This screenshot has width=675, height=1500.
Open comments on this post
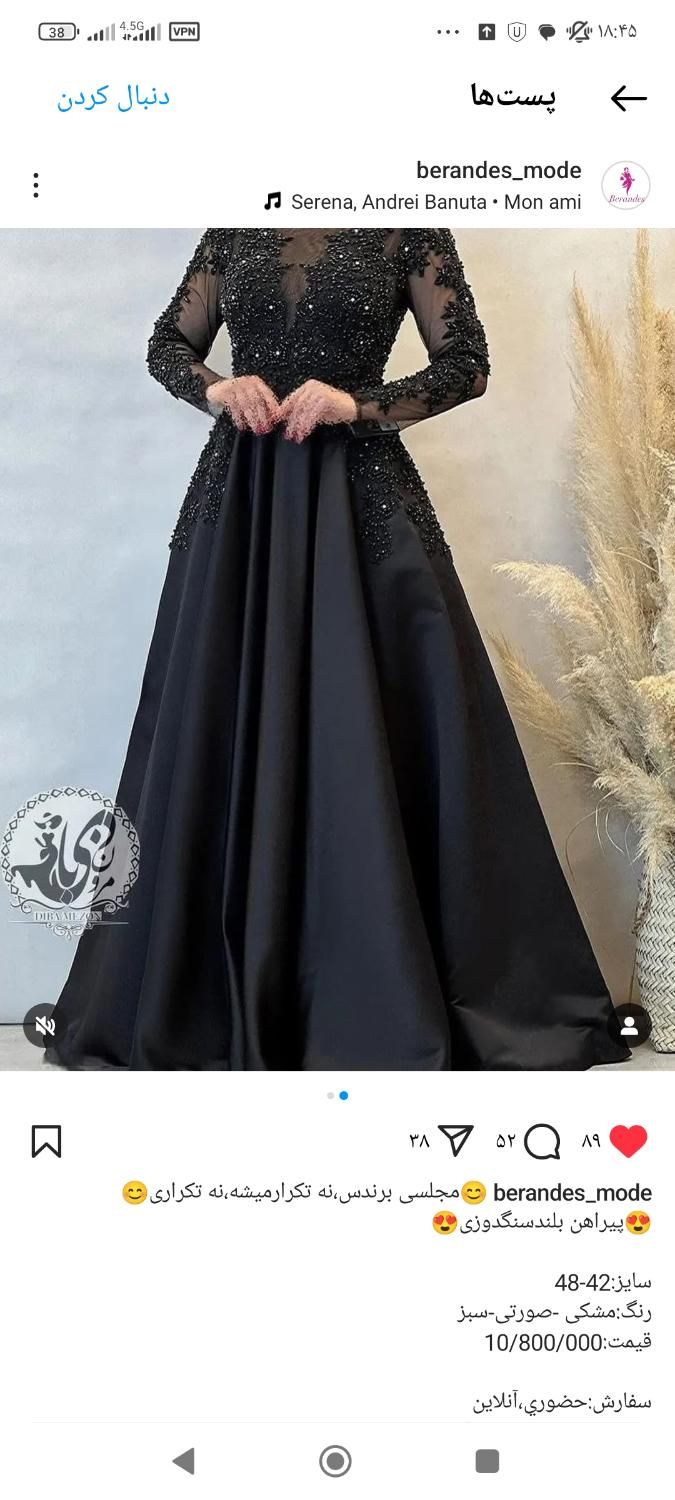pos(542,1141)
